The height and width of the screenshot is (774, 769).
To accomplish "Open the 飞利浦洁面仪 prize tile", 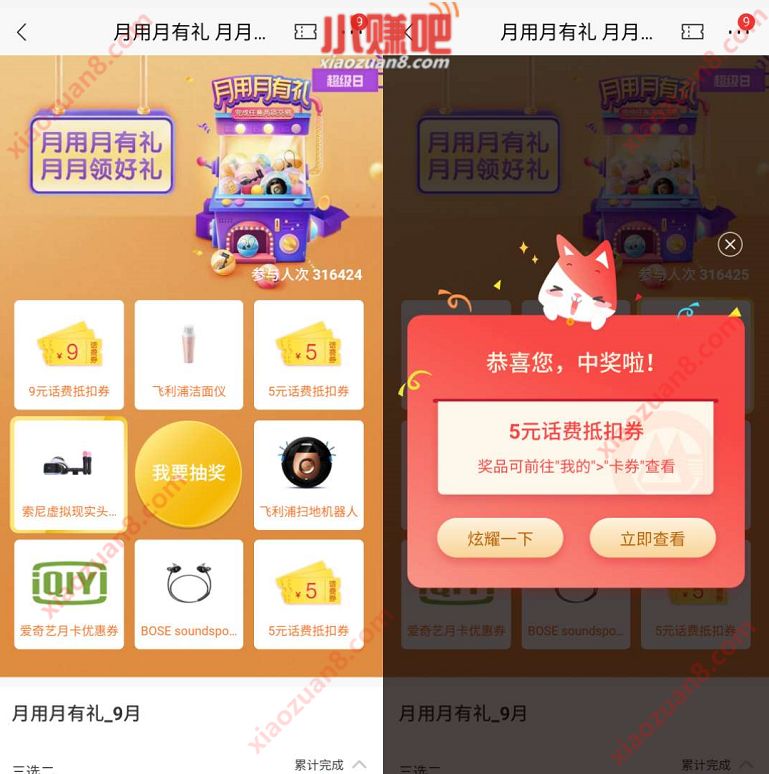I will (189, 354).
